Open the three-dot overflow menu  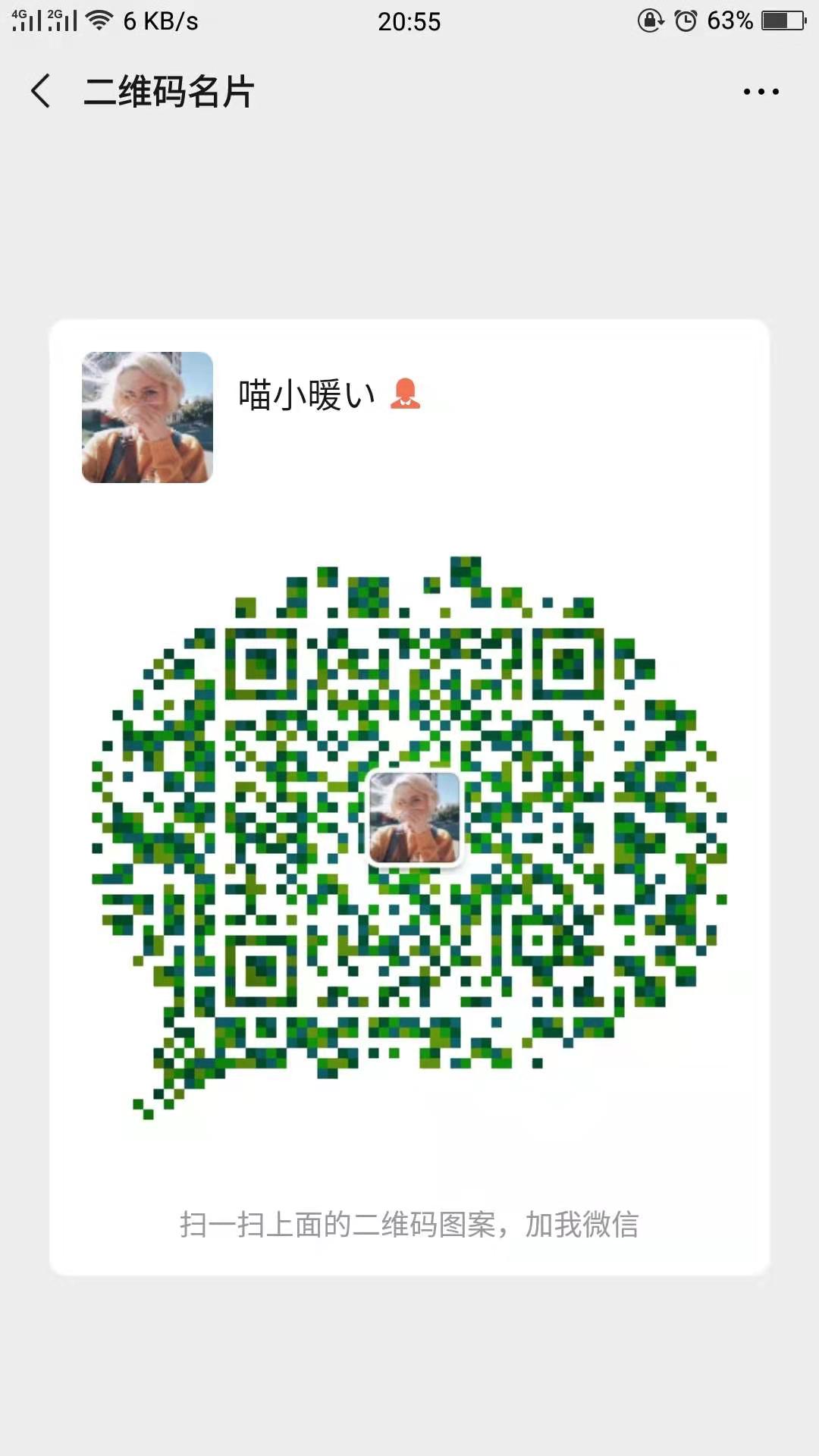[x=761, y=92]
